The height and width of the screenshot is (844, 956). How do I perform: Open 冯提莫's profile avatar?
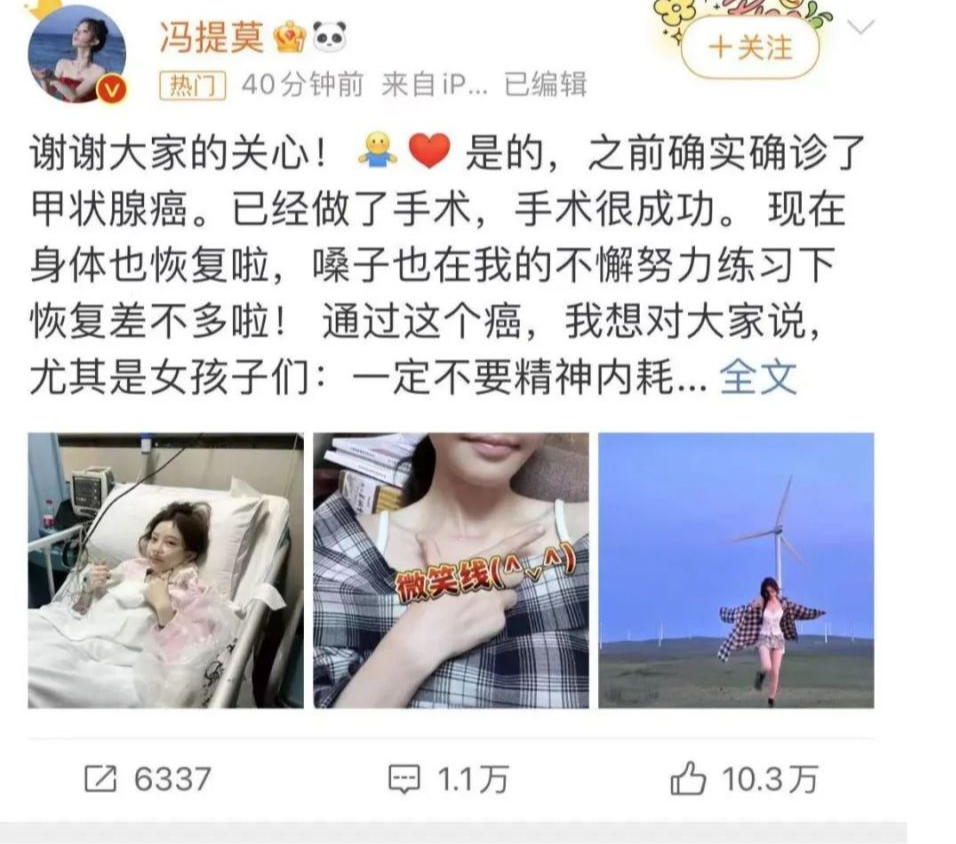pos(77,55)
